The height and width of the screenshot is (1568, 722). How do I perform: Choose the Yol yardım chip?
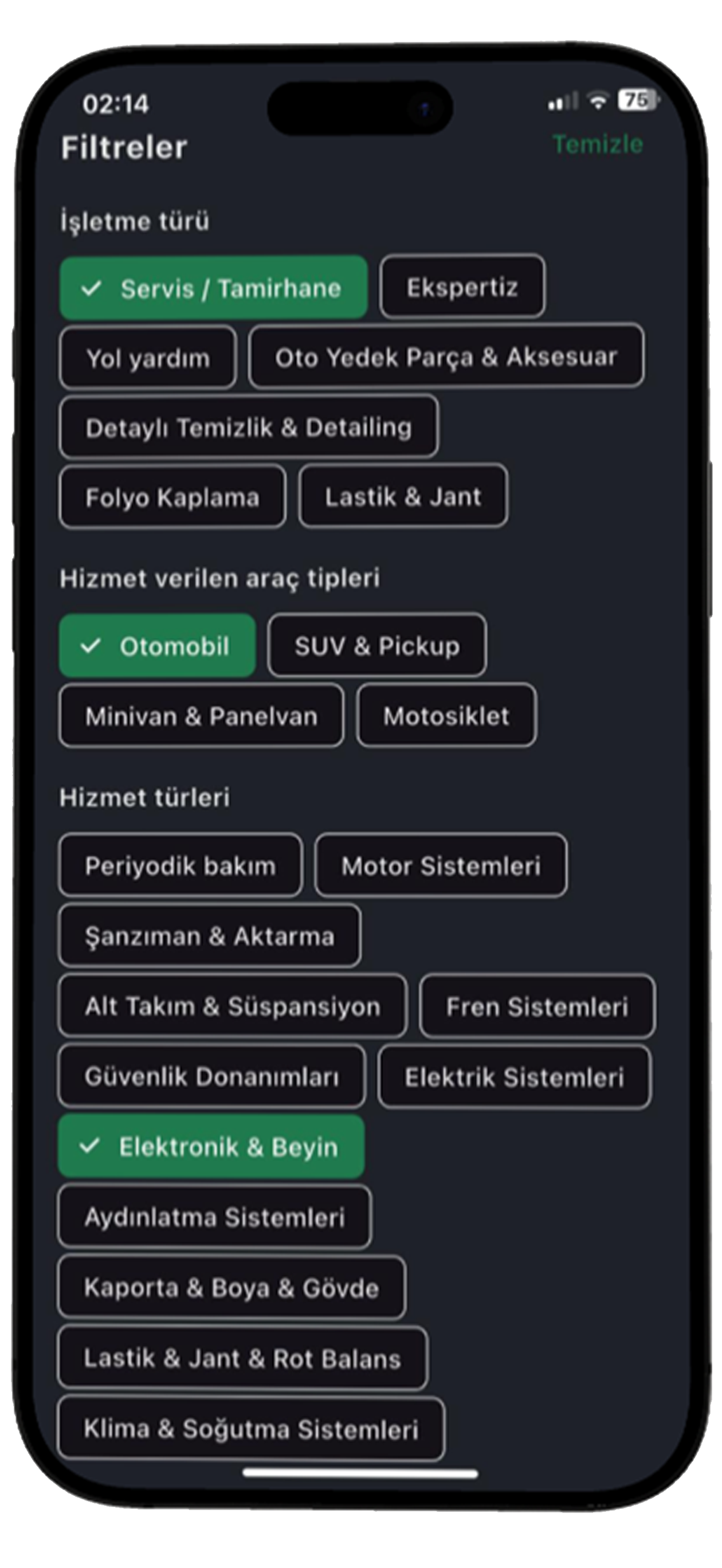click(x=147, y=357)
